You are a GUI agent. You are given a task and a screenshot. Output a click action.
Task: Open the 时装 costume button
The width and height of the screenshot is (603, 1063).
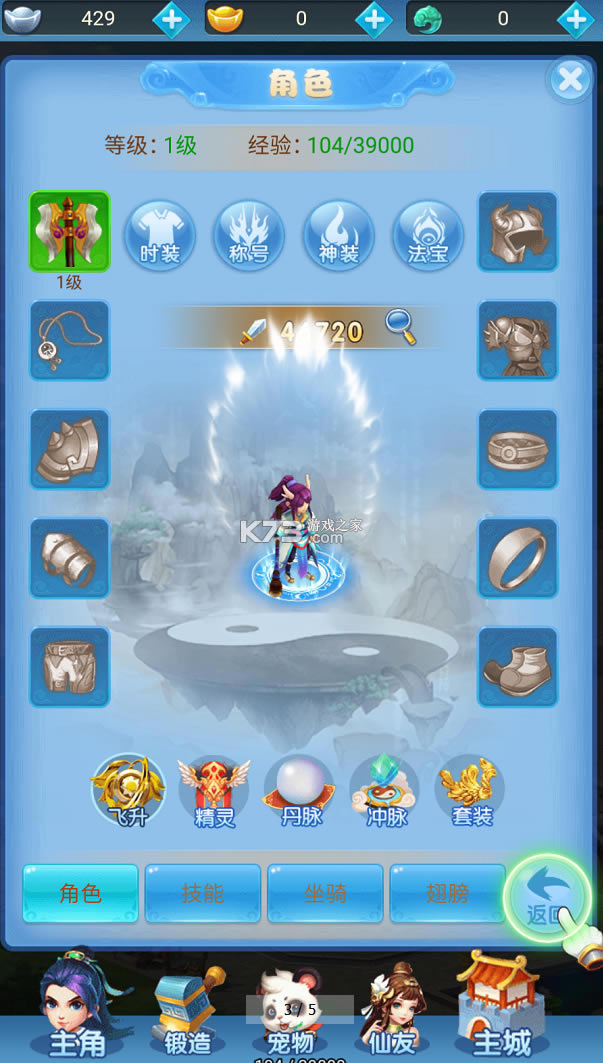[159, 235]
